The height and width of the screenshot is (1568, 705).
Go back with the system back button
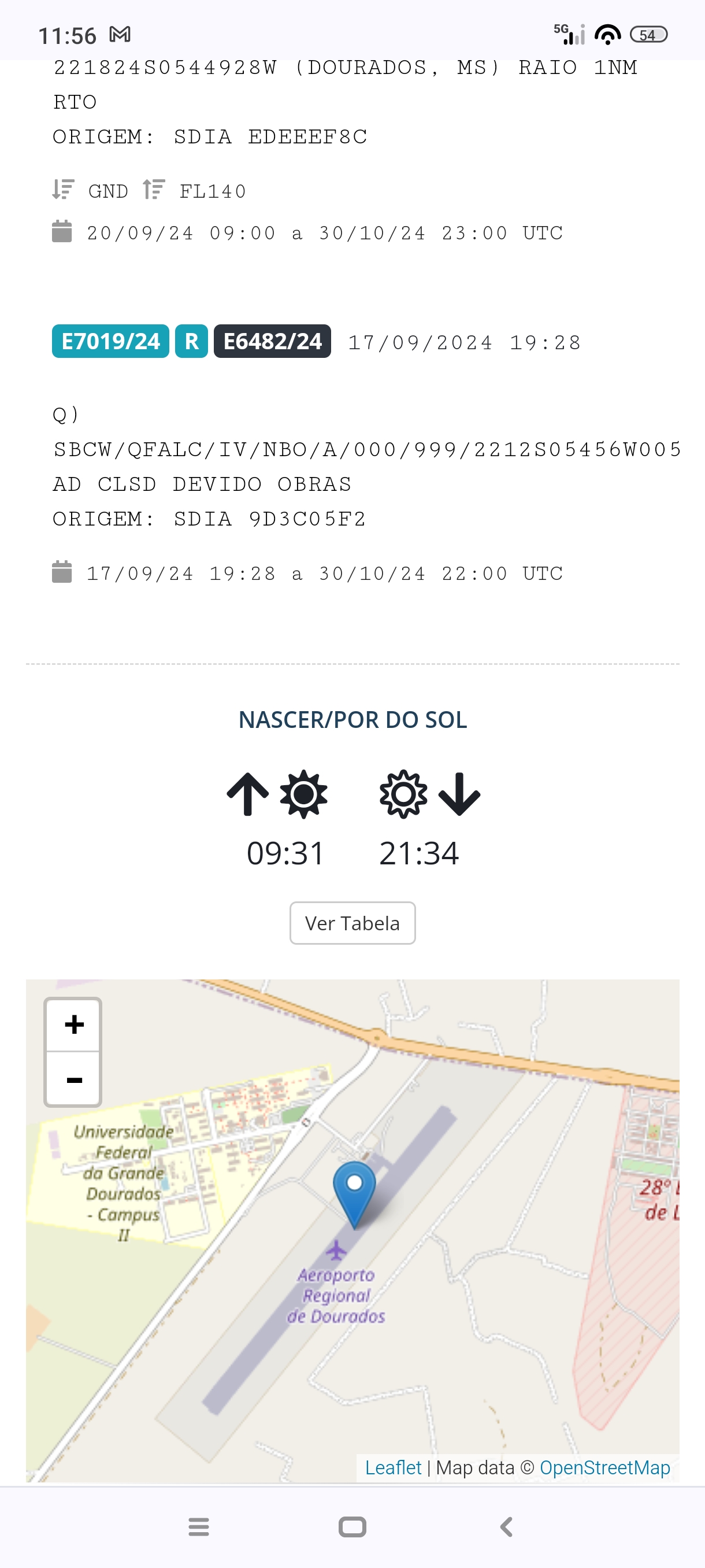[506, 1526]
